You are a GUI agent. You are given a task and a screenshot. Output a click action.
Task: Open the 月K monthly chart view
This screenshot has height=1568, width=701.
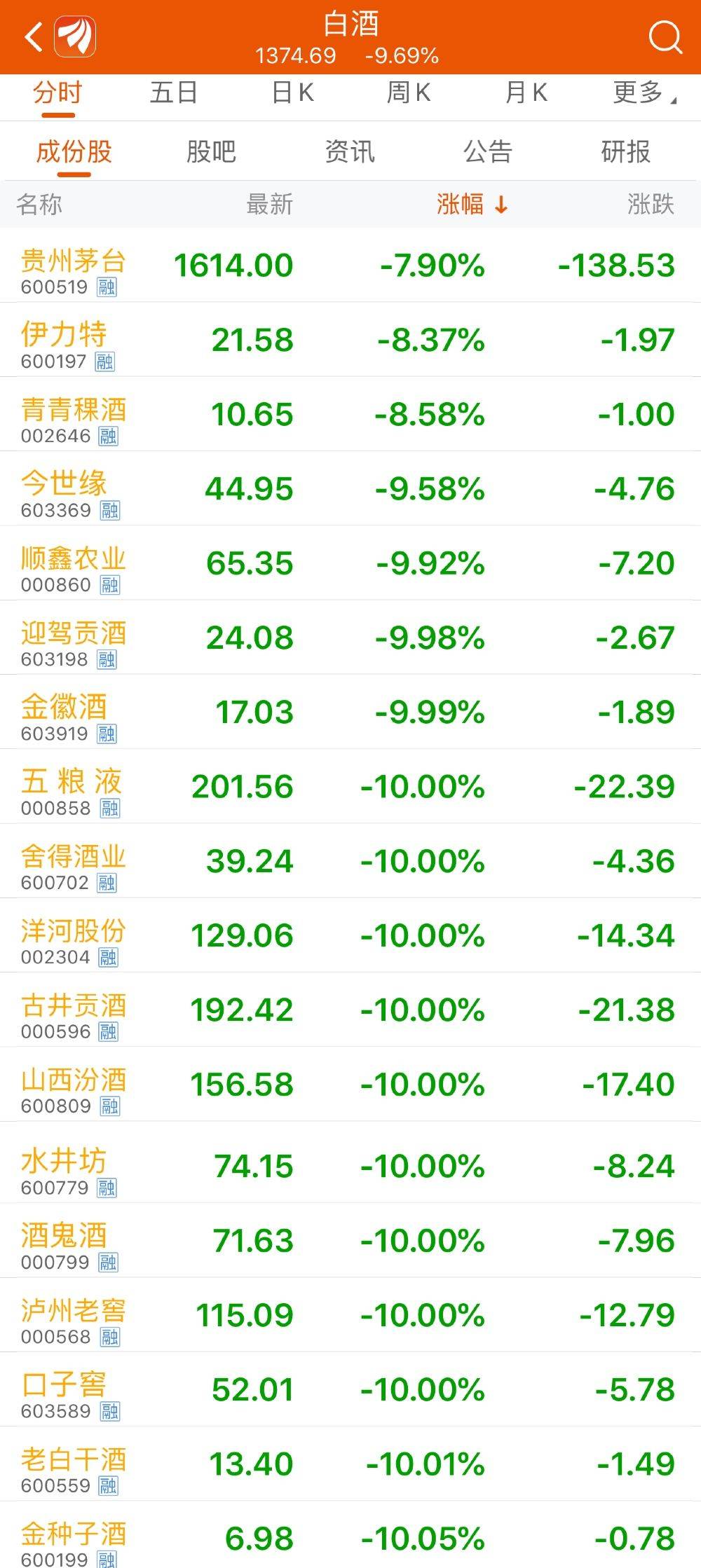coord(525,92)
